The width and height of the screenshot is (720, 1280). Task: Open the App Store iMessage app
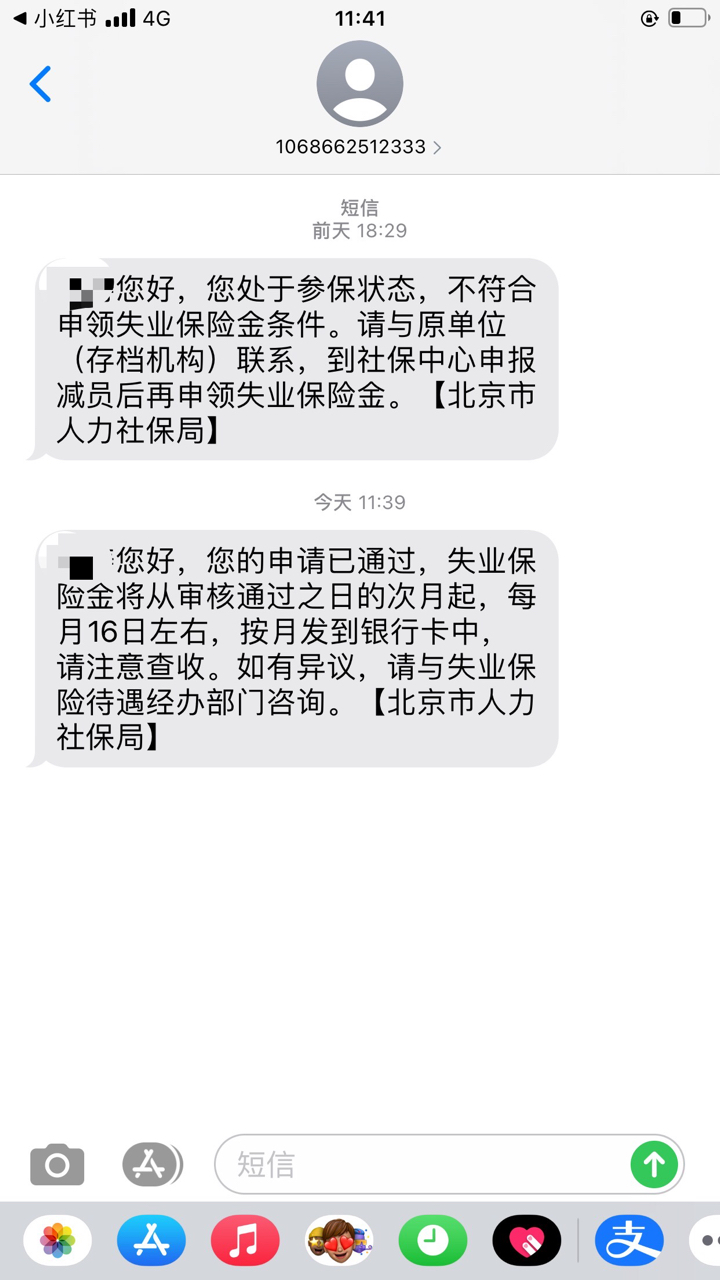pos(151,1241)
